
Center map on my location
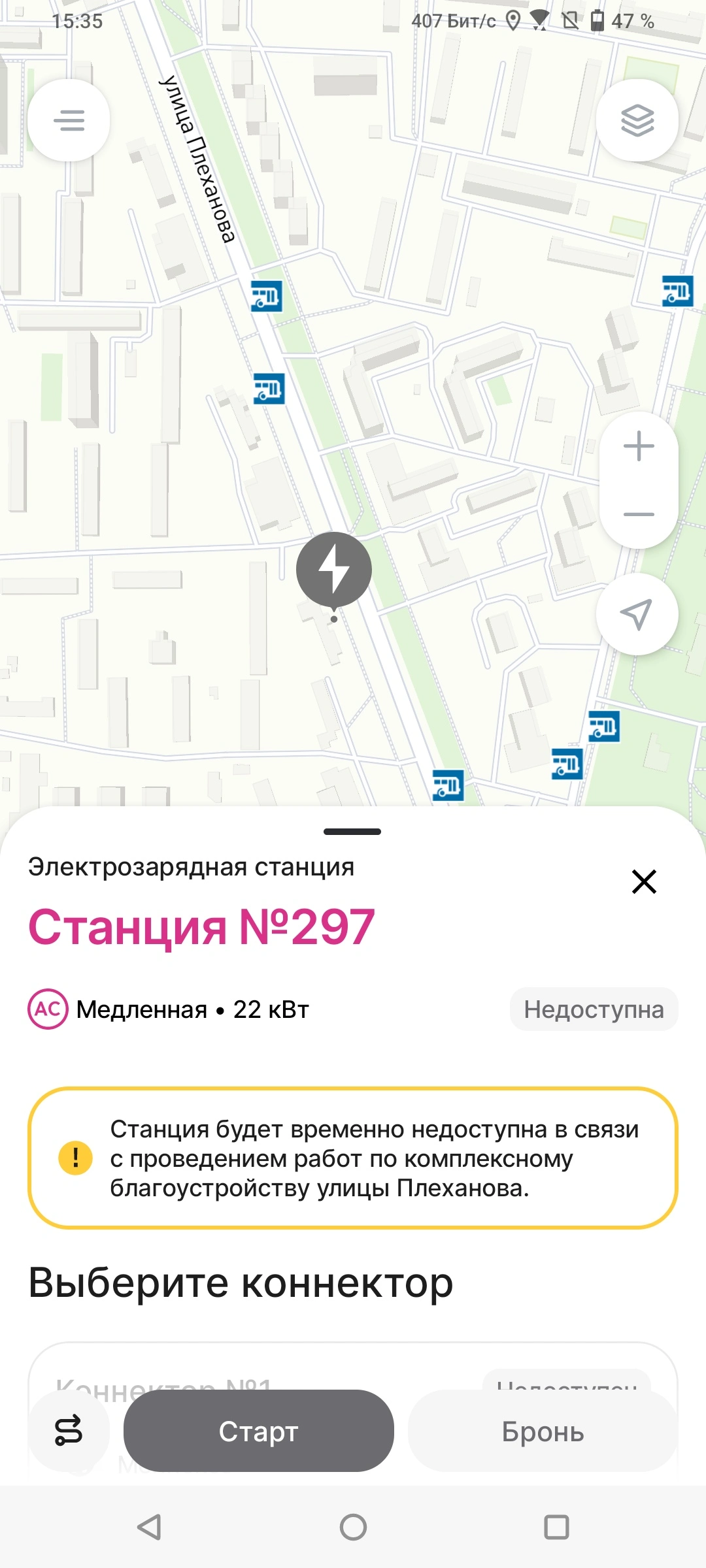click(x=637, y=614)
